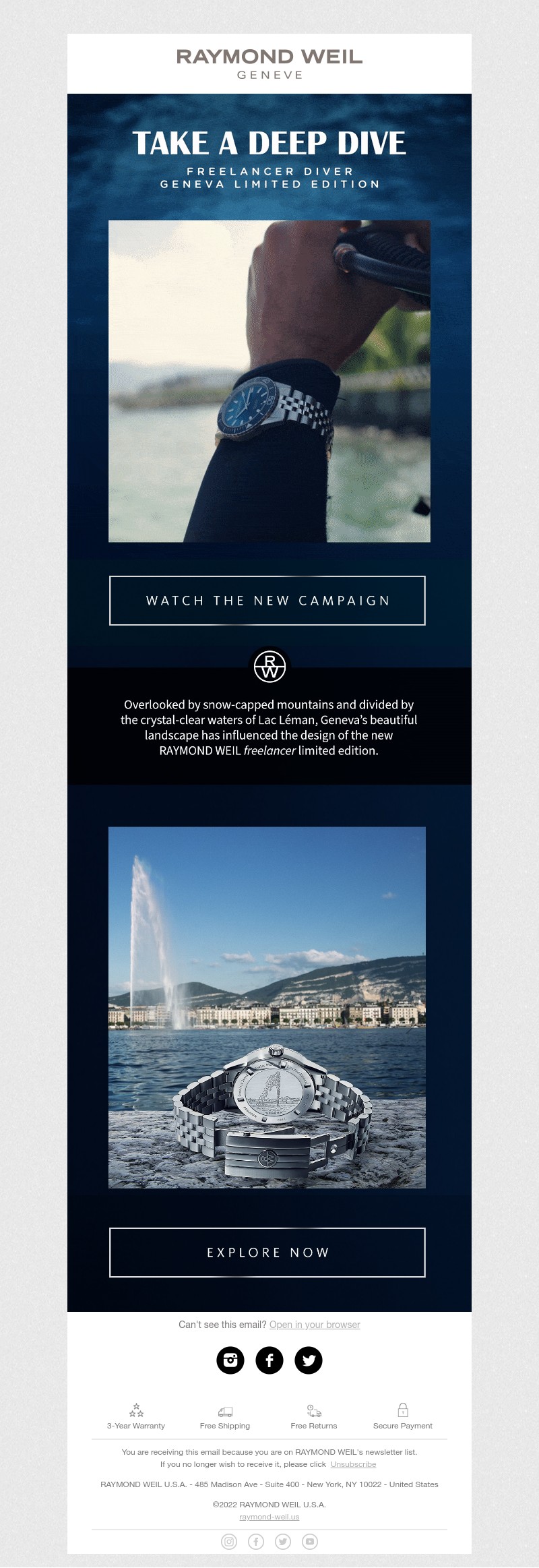The width and height of the screenshot is (539, 1568).
Task: Open the Geneva fountain watch caseback image
Action: click(267, 1007)
